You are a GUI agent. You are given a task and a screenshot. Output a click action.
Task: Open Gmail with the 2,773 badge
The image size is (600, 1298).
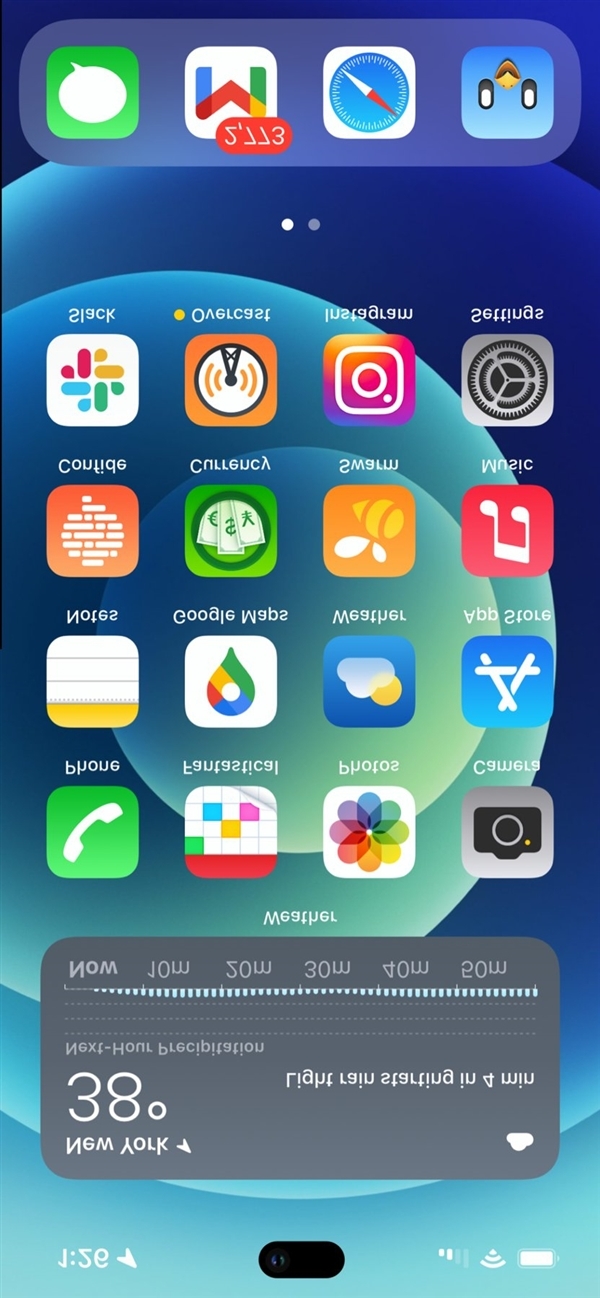click(231, 92)
